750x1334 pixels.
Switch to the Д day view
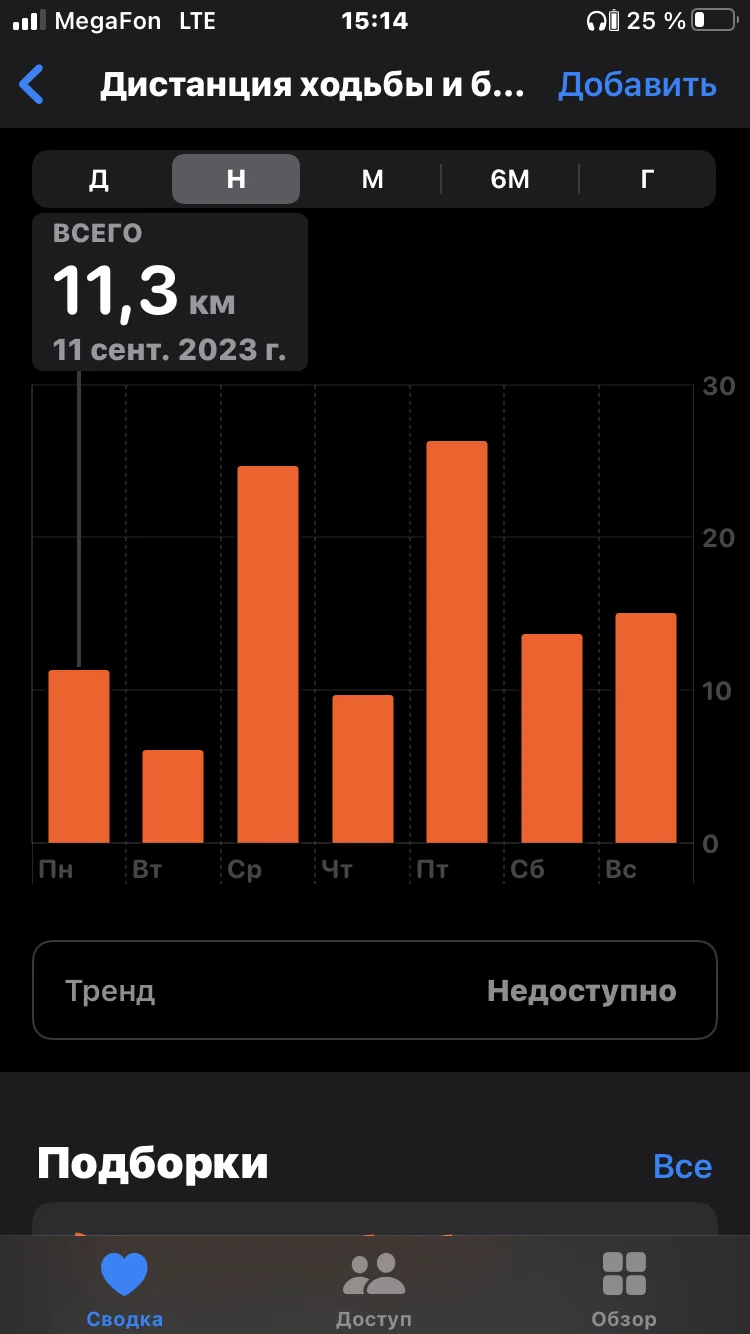99,179
